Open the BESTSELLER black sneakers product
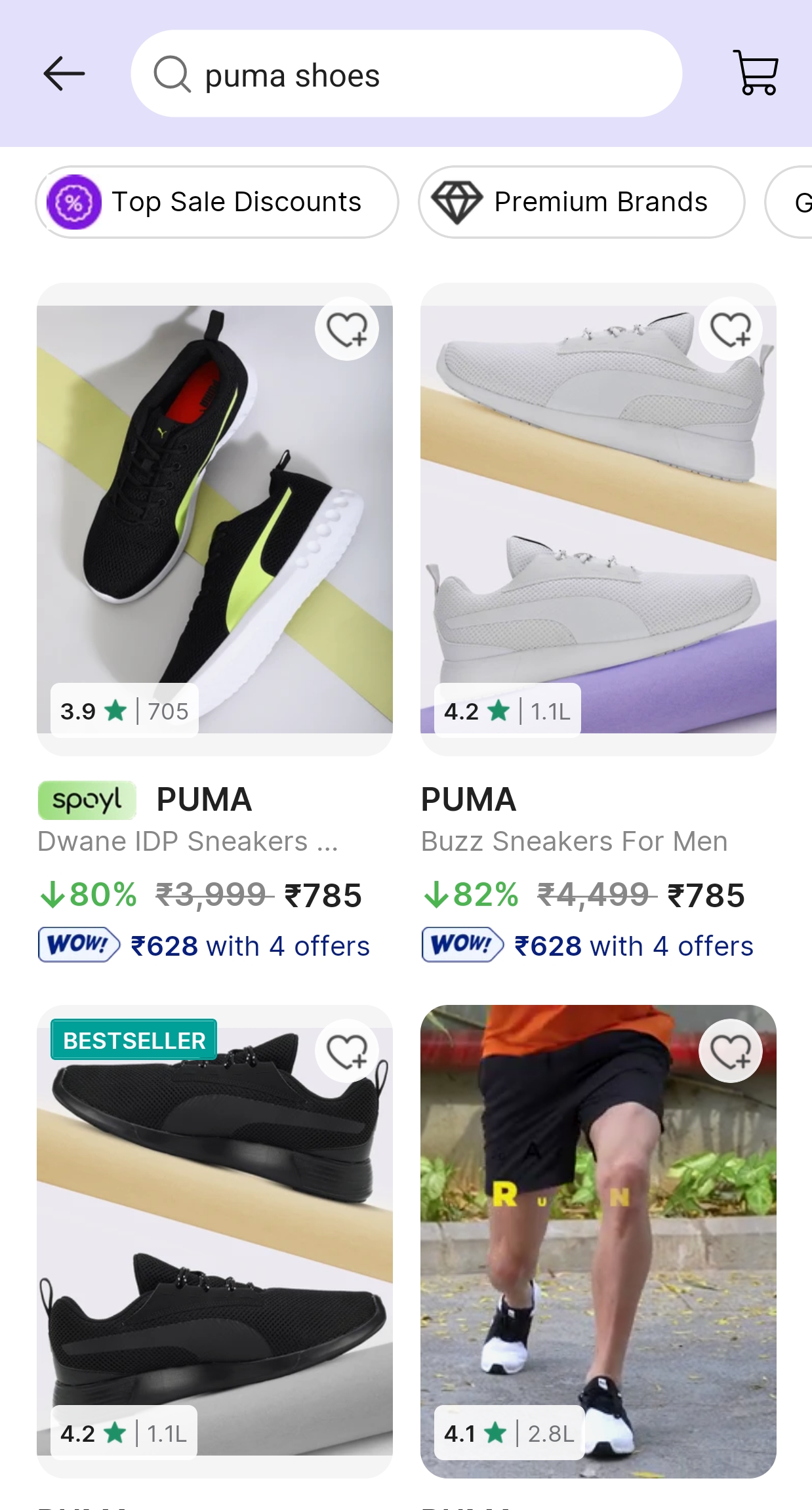Screen dimensions: 812x1510 214,1240
